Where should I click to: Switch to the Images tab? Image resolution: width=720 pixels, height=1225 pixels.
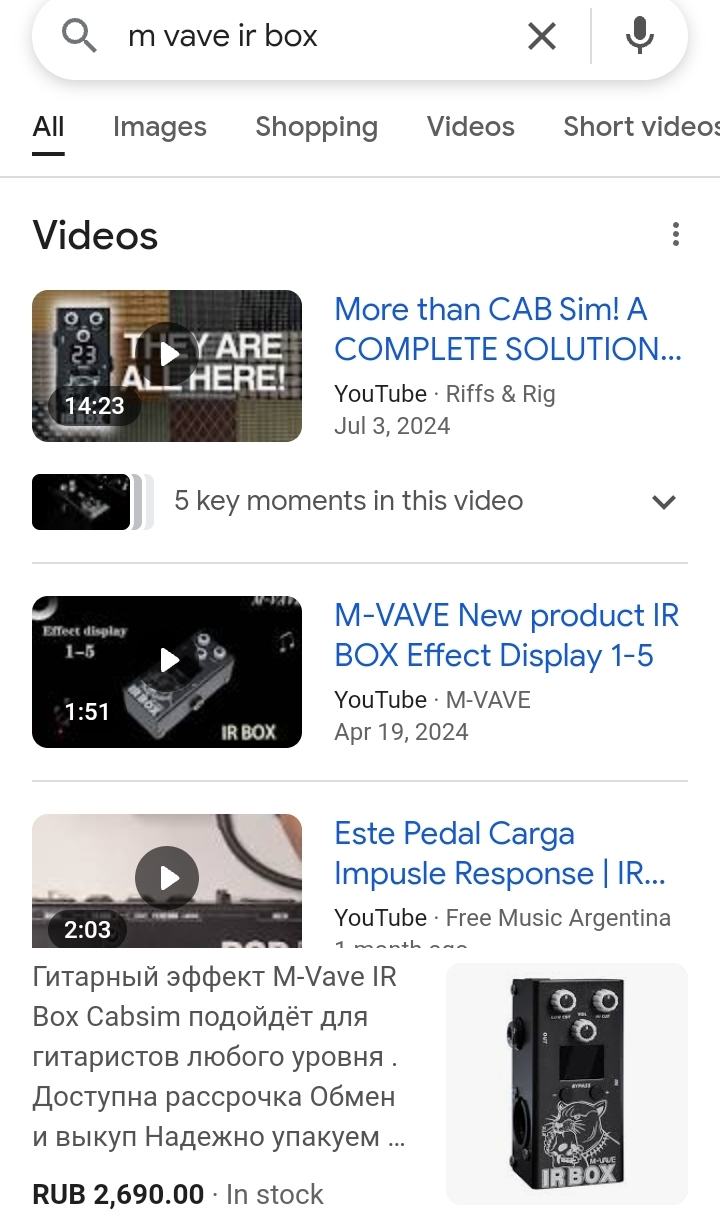pos(160,127)
